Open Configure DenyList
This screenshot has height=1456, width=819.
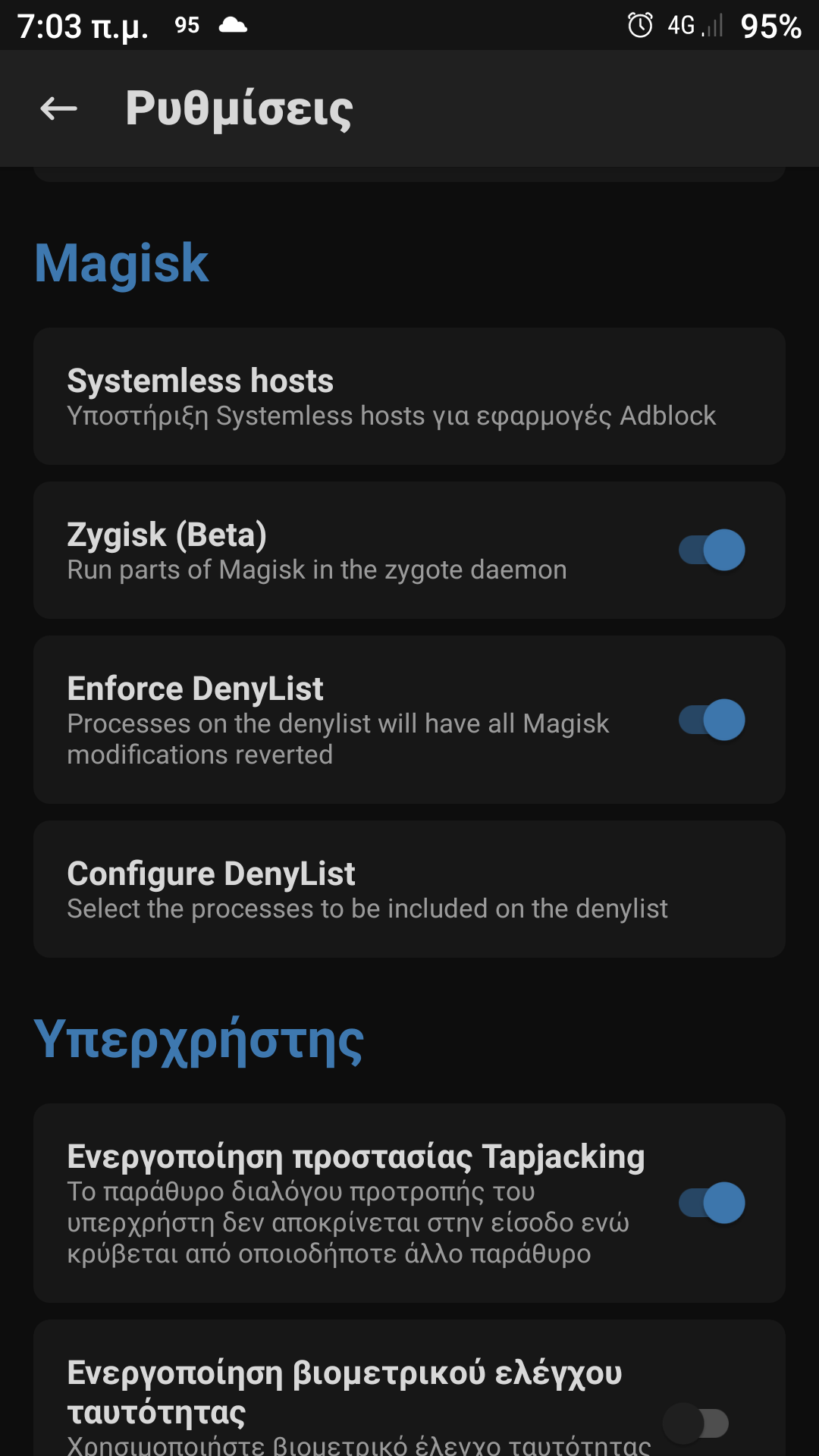[409, 889]
